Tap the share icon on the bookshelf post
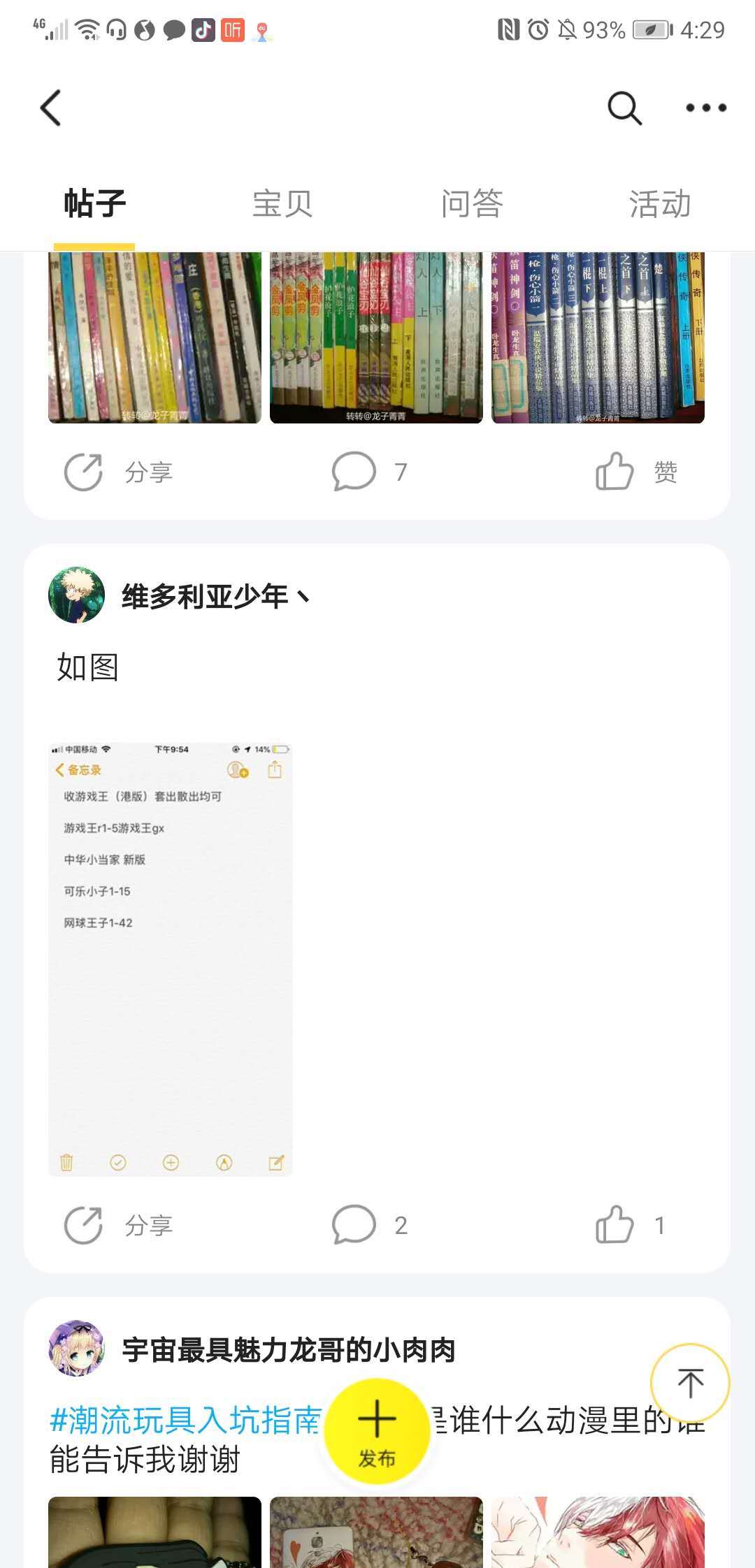Image resolution: width=755 pixels, height=1568 pixels. 83,472
